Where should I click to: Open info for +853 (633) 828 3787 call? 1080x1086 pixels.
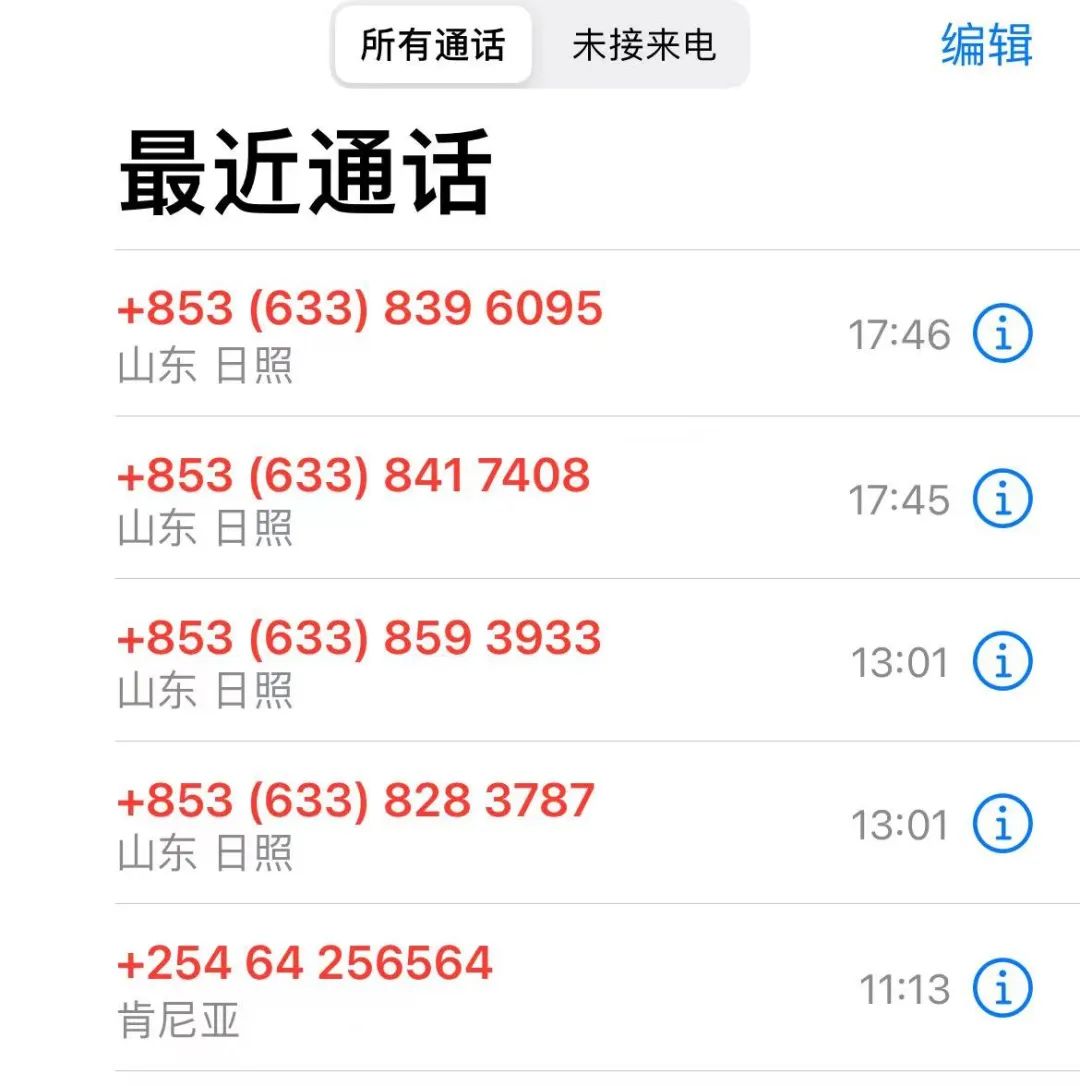point(1003,823)
